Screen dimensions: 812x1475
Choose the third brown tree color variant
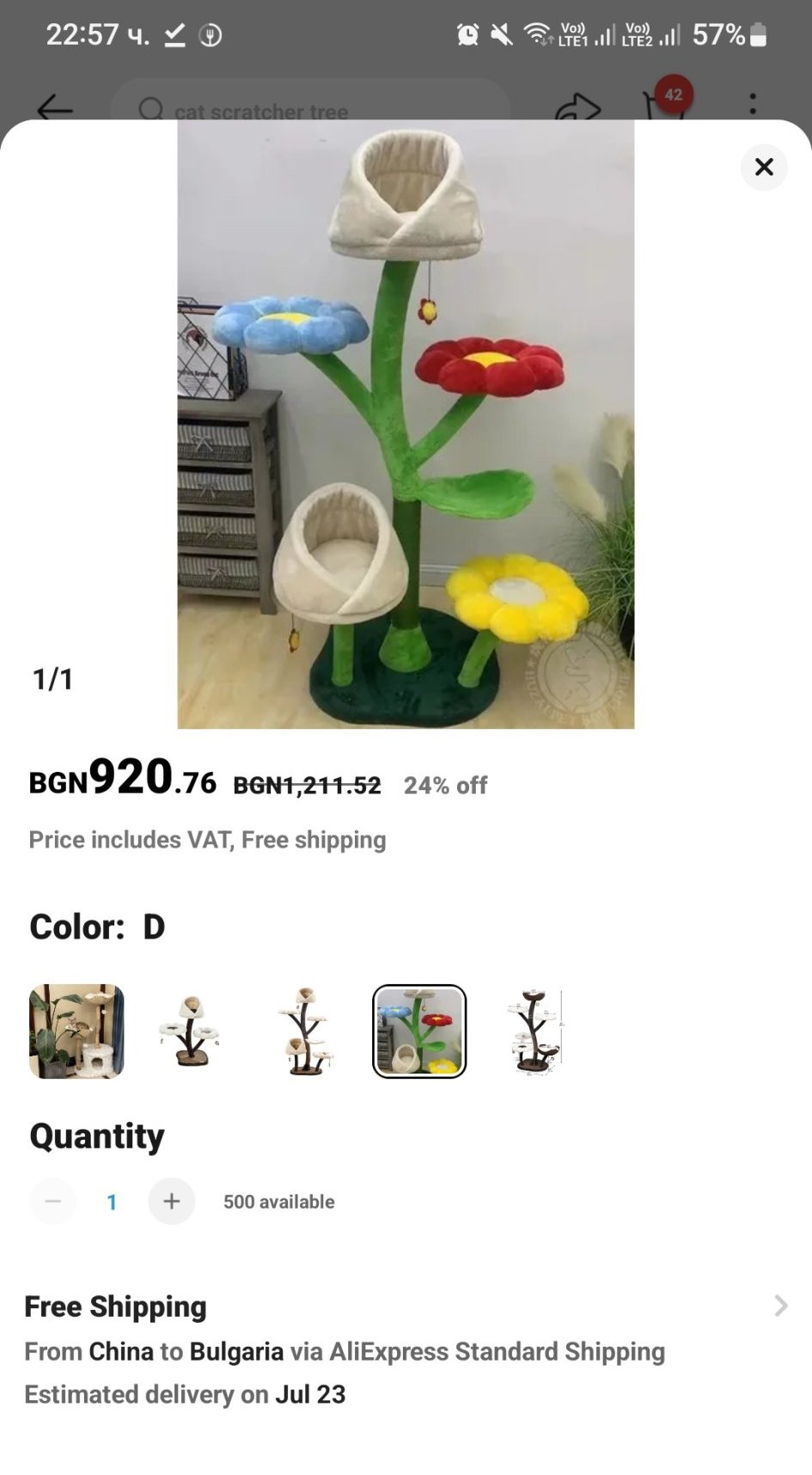point(305,1031)
